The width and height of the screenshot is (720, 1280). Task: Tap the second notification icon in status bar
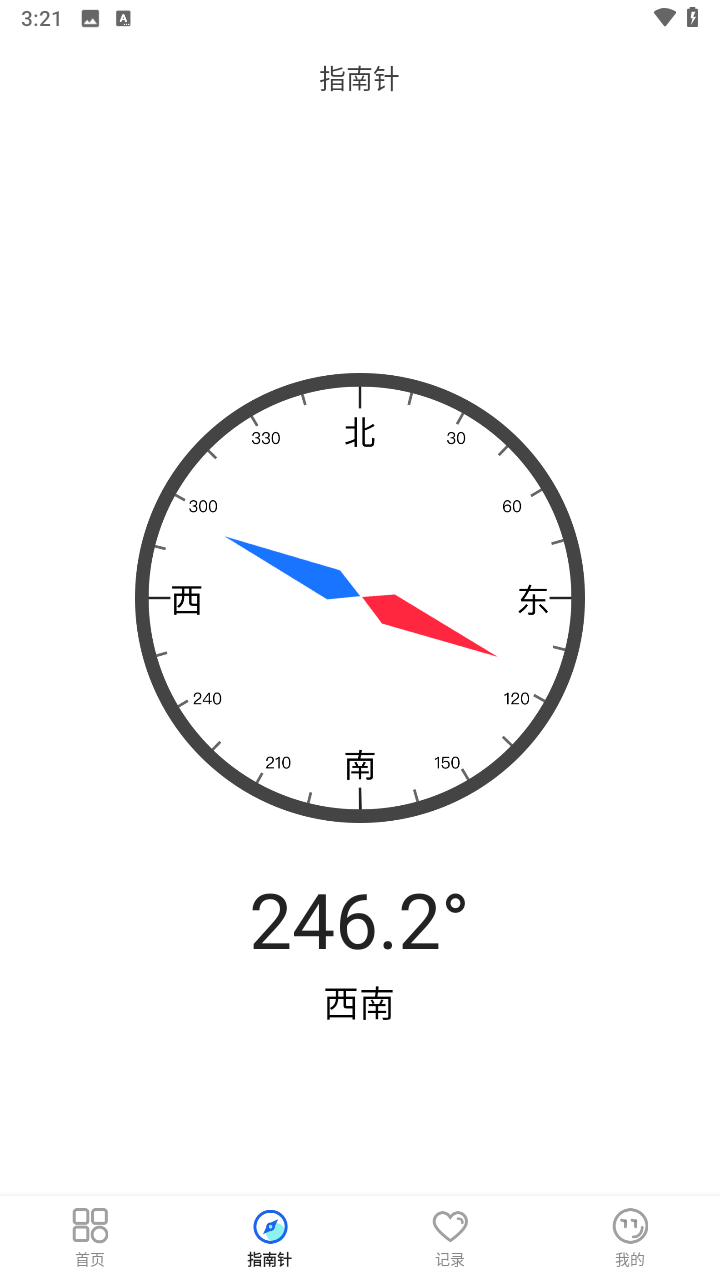point(123,17)
